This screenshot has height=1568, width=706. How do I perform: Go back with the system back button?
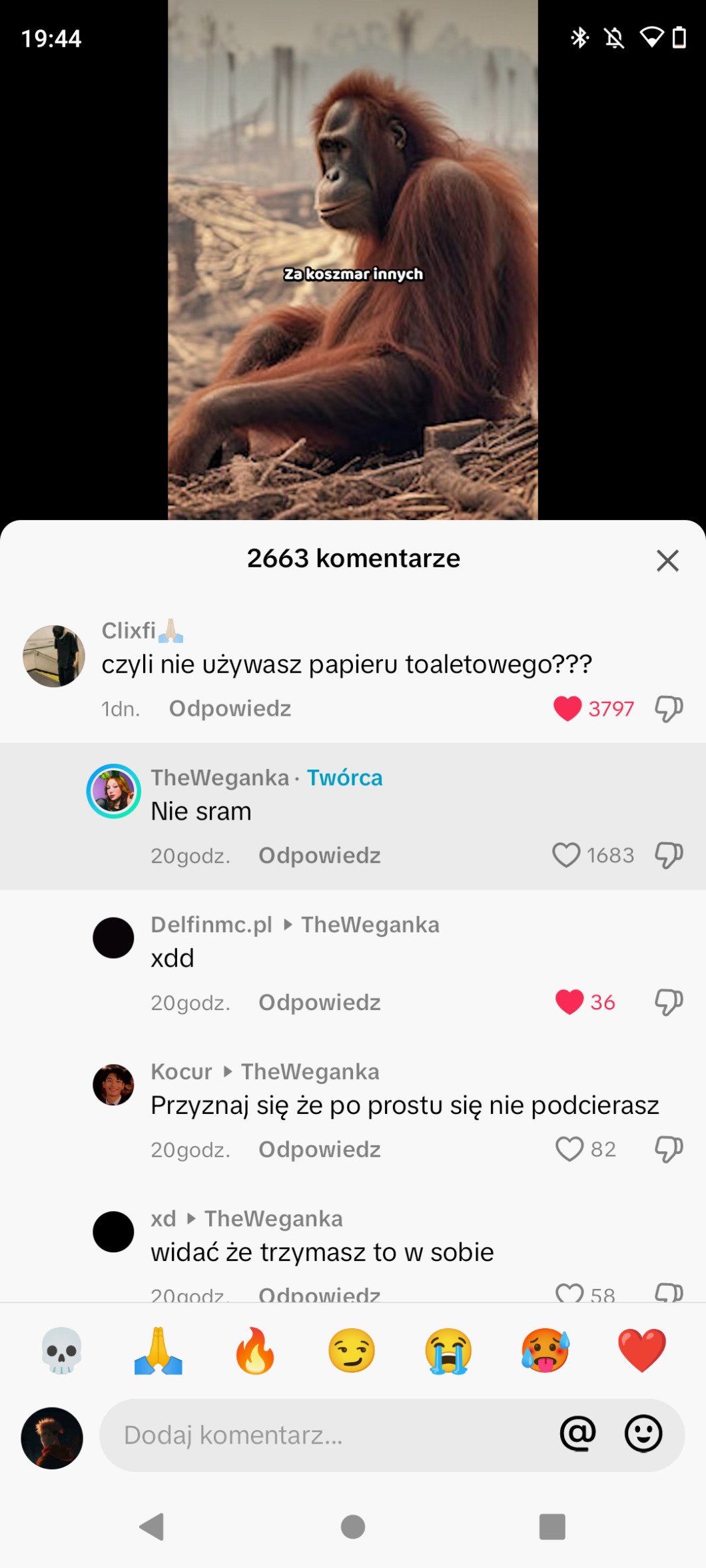point(152,1526)
